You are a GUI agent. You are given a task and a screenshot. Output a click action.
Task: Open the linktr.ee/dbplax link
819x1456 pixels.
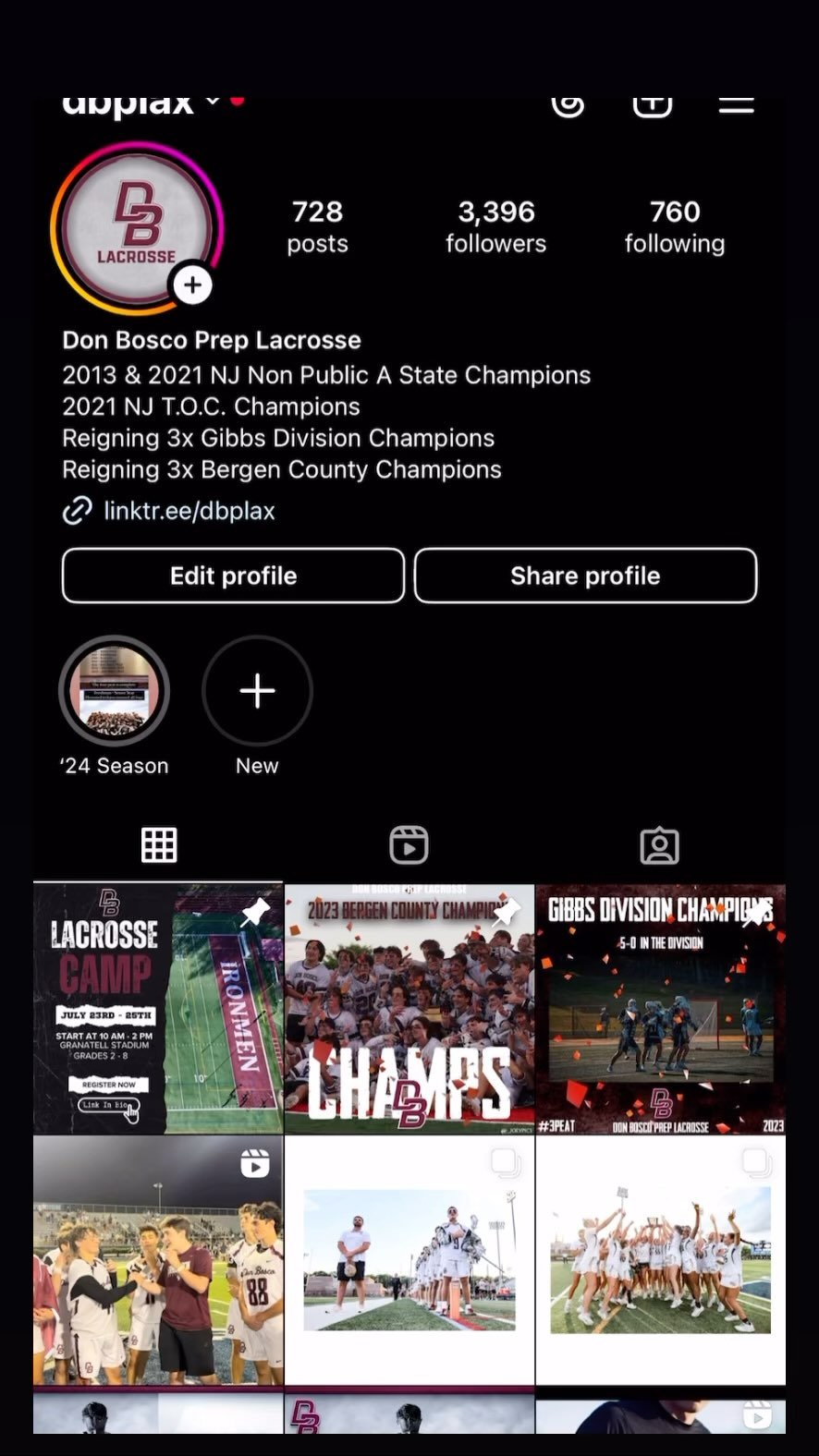(x=189, y=511)
